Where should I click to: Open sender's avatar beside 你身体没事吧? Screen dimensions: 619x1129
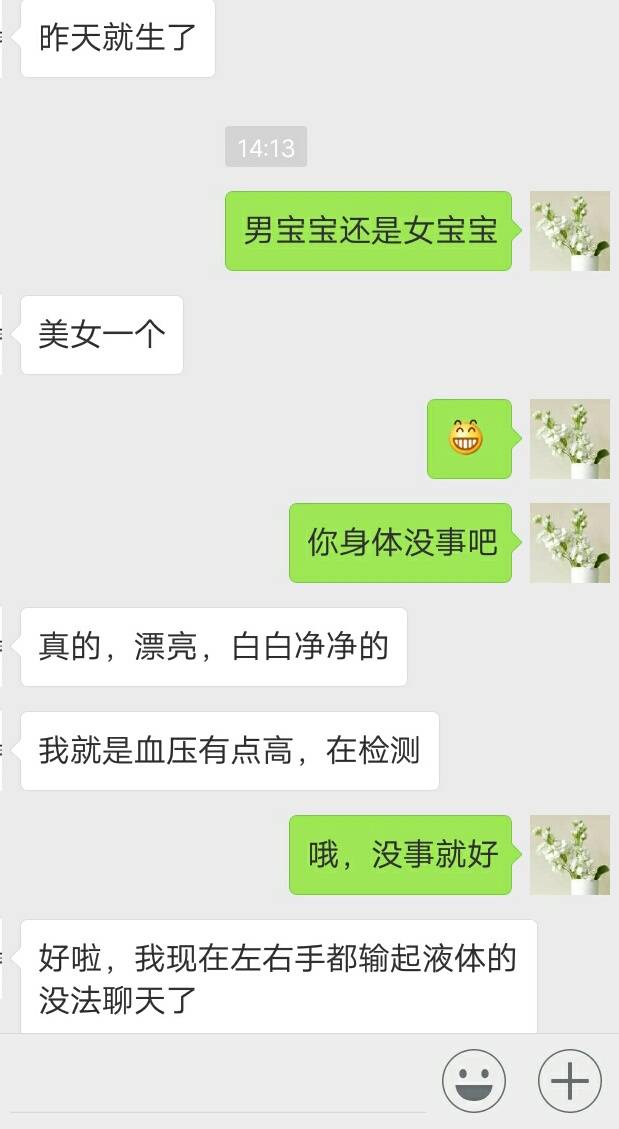point(569,543)
